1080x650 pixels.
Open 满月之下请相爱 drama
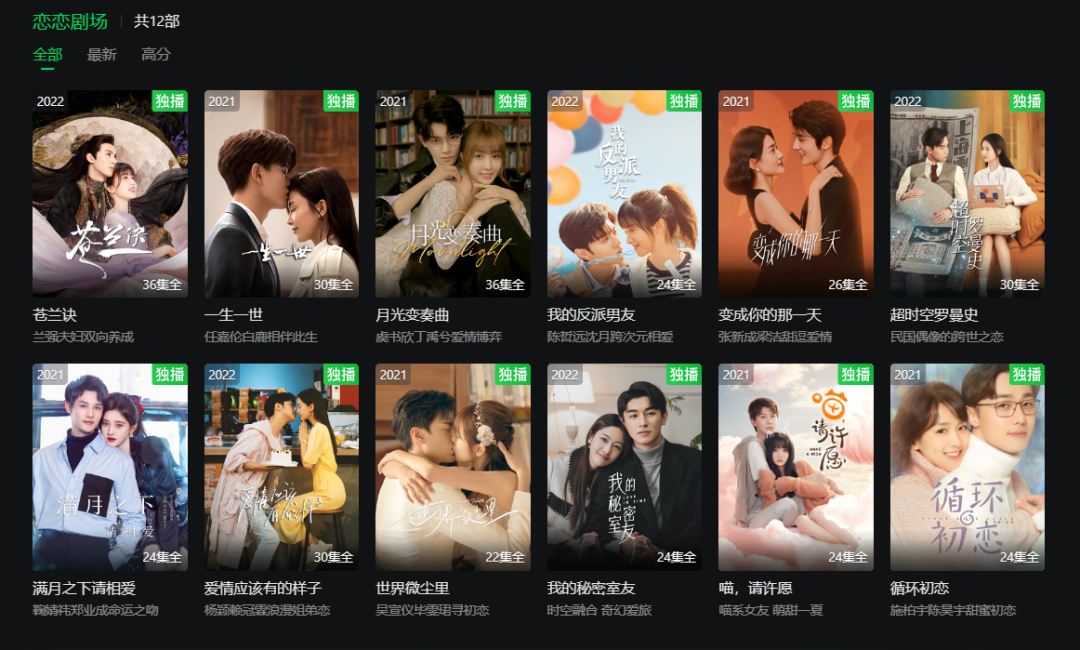[110, 467]
